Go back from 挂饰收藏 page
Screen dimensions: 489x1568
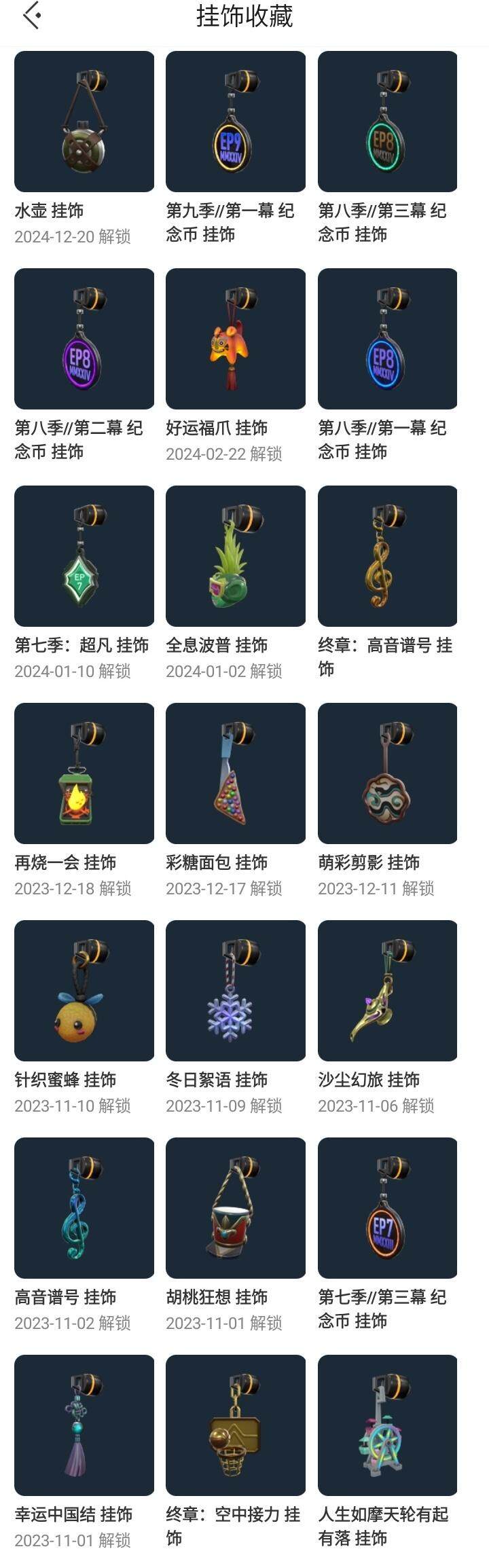point(32,16)
